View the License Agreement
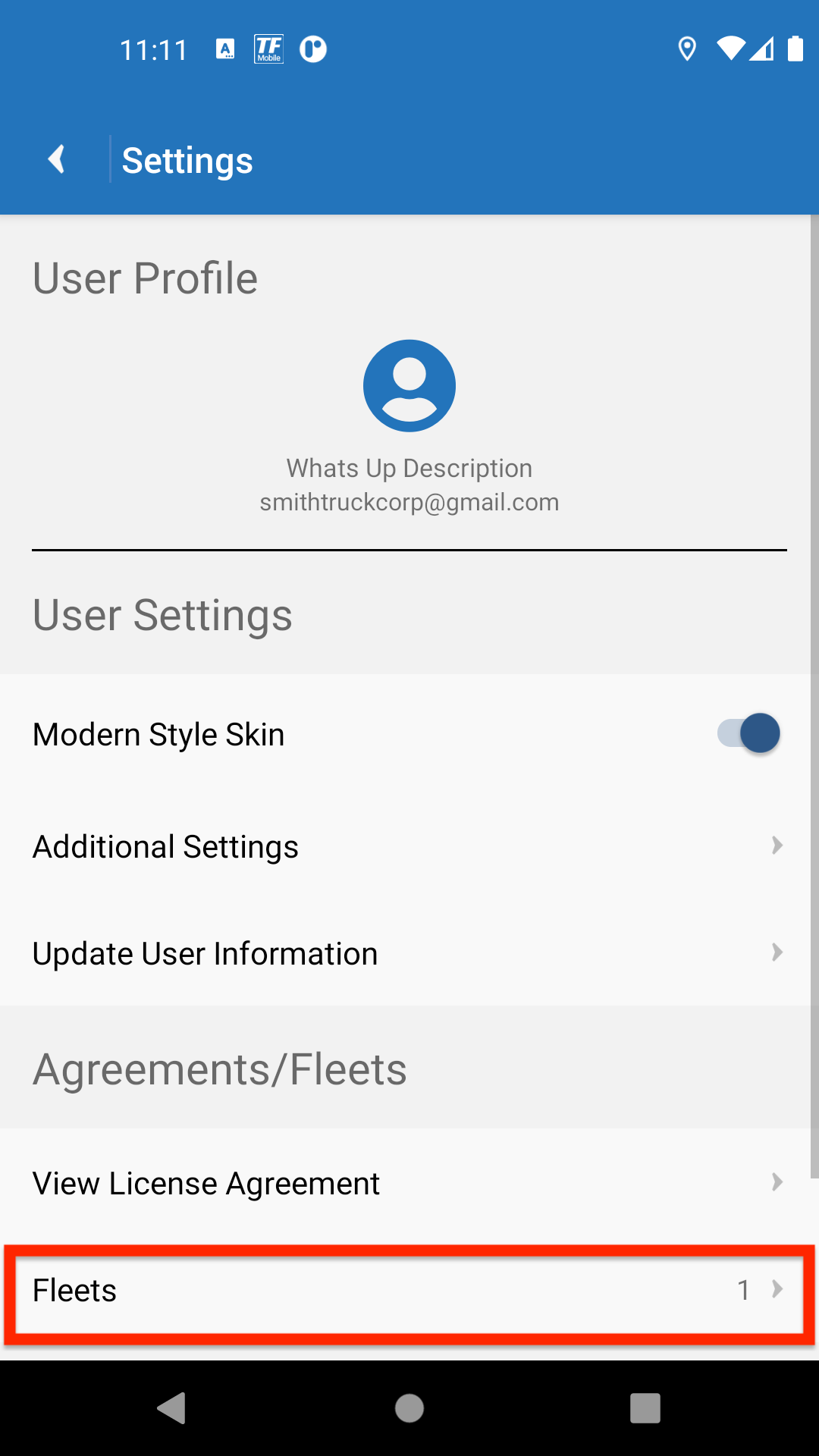The image size is (819, 1456). 408,1183
